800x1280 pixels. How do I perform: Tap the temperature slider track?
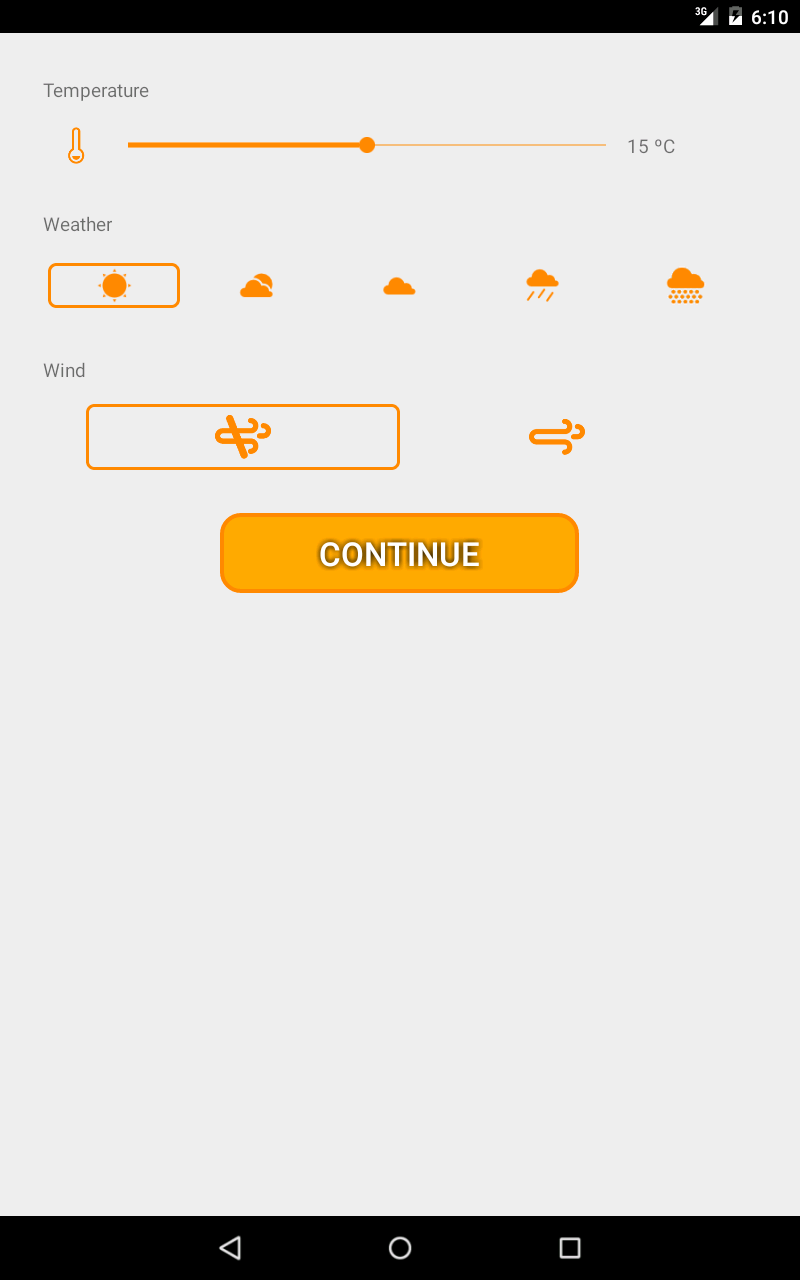[366, 145]
